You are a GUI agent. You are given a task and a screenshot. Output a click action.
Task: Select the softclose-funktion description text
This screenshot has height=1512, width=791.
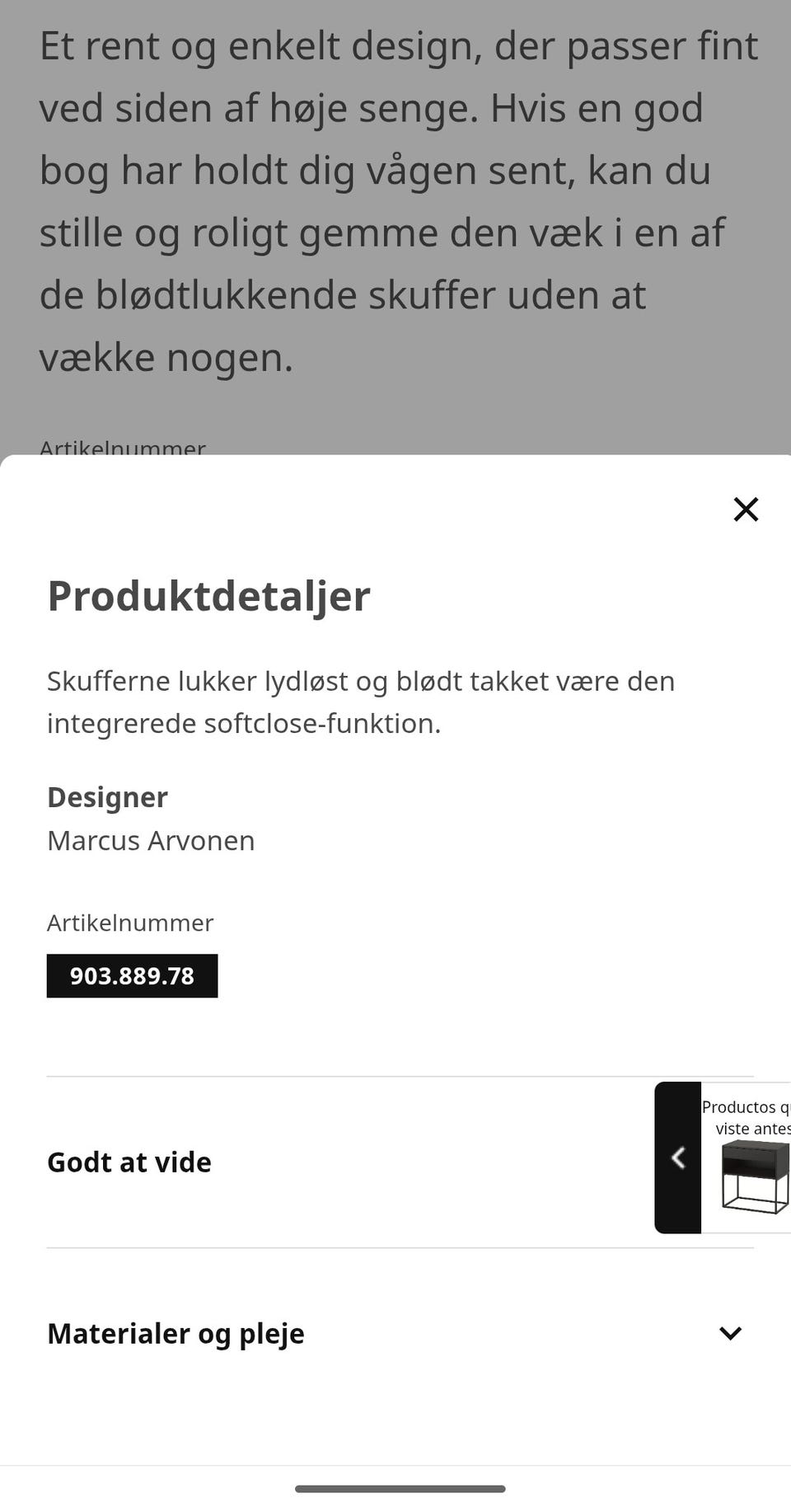[361, 701]
